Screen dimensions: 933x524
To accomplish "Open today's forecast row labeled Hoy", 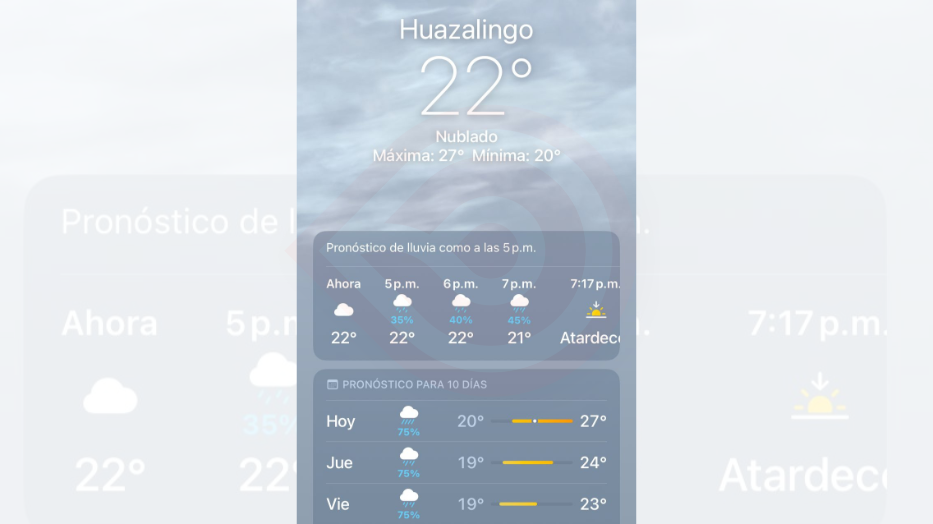I will click(466, 422).
